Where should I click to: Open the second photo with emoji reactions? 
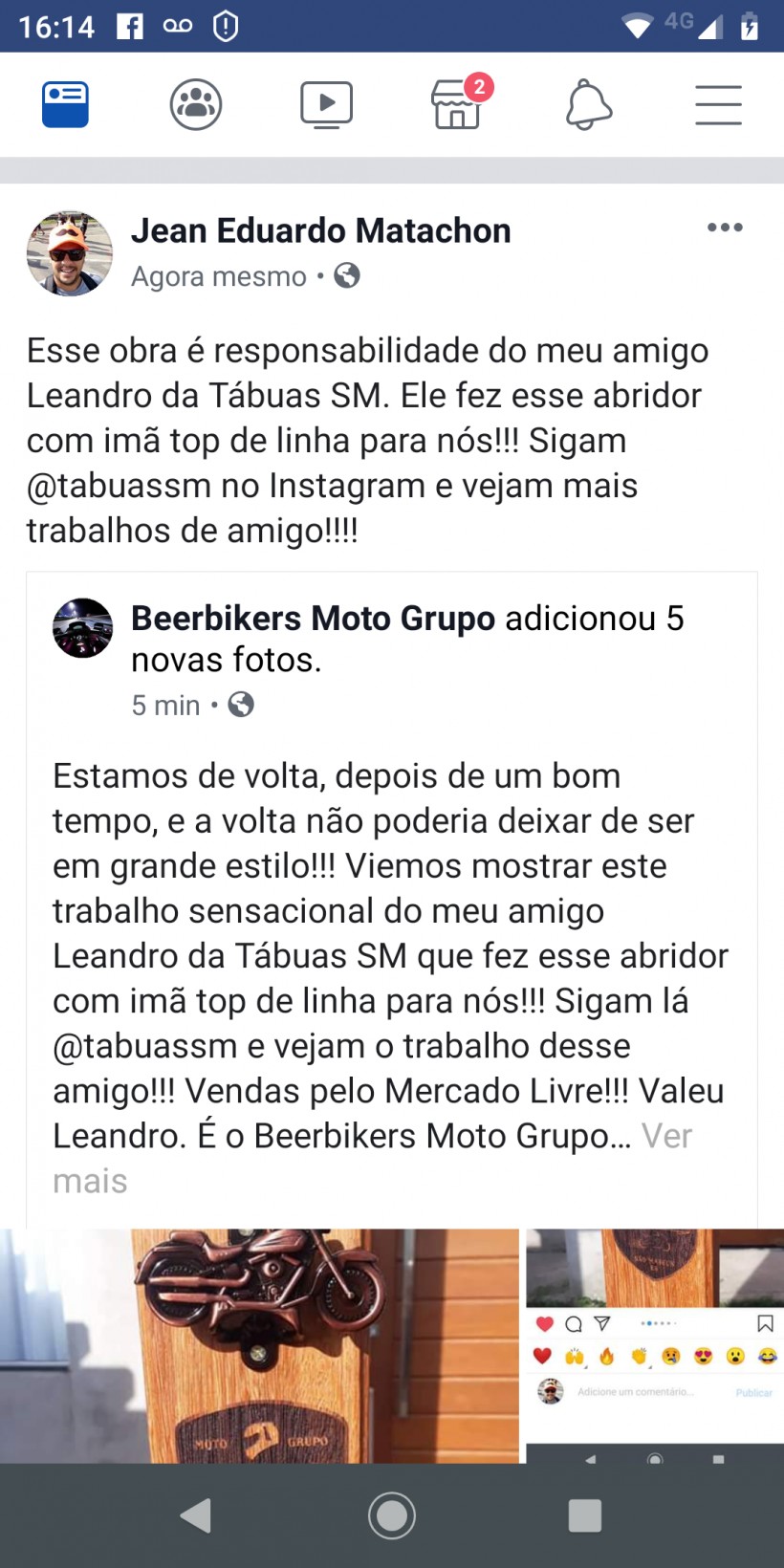point(655,1345)
